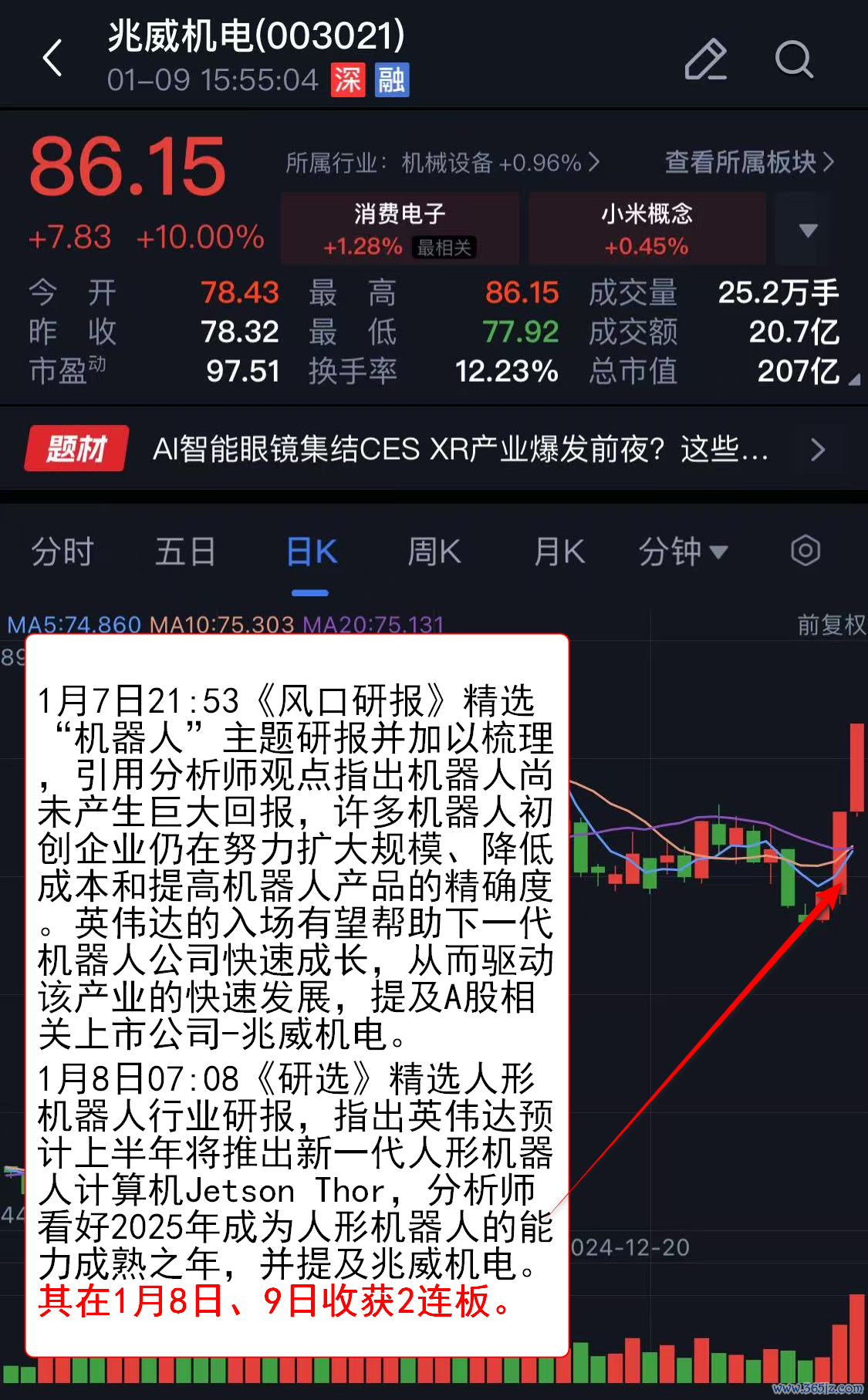Open the 机械设备 industry link
Viewport: 868px width, 1400px height.
pyautogui.click(x=442, y=163)
